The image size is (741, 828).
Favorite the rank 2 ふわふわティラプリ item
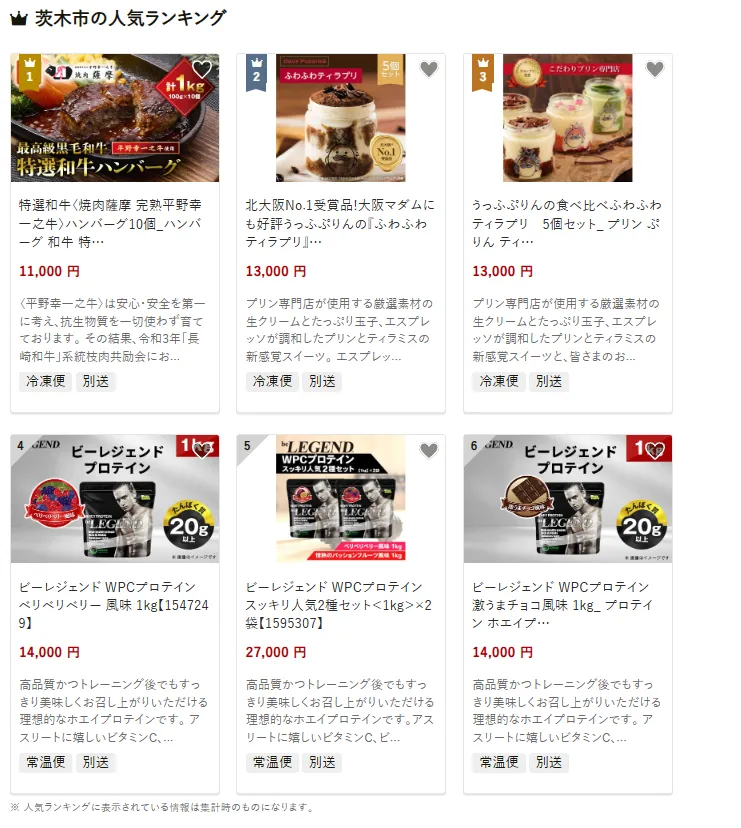click(429, 70)
